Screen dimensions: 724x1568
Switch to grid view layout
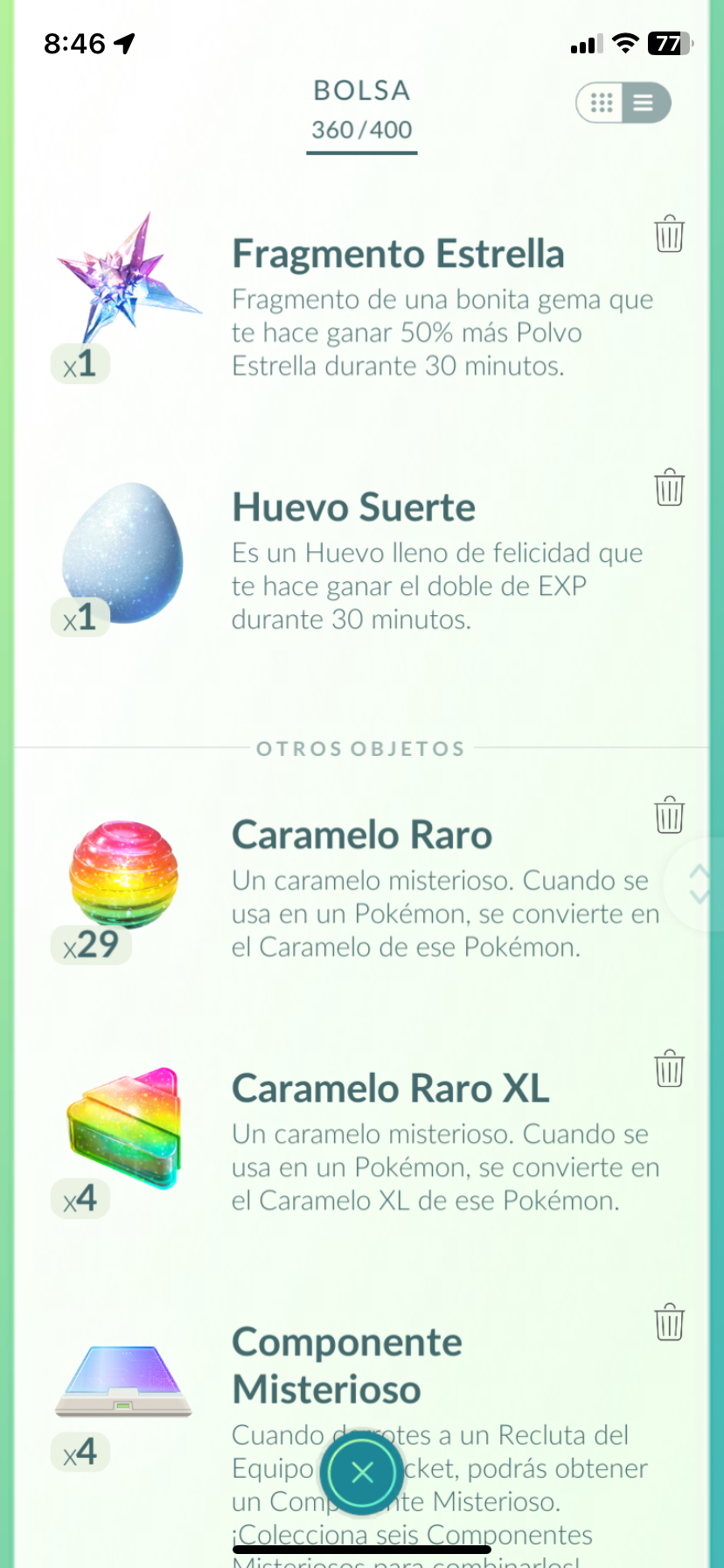[602, 103]
